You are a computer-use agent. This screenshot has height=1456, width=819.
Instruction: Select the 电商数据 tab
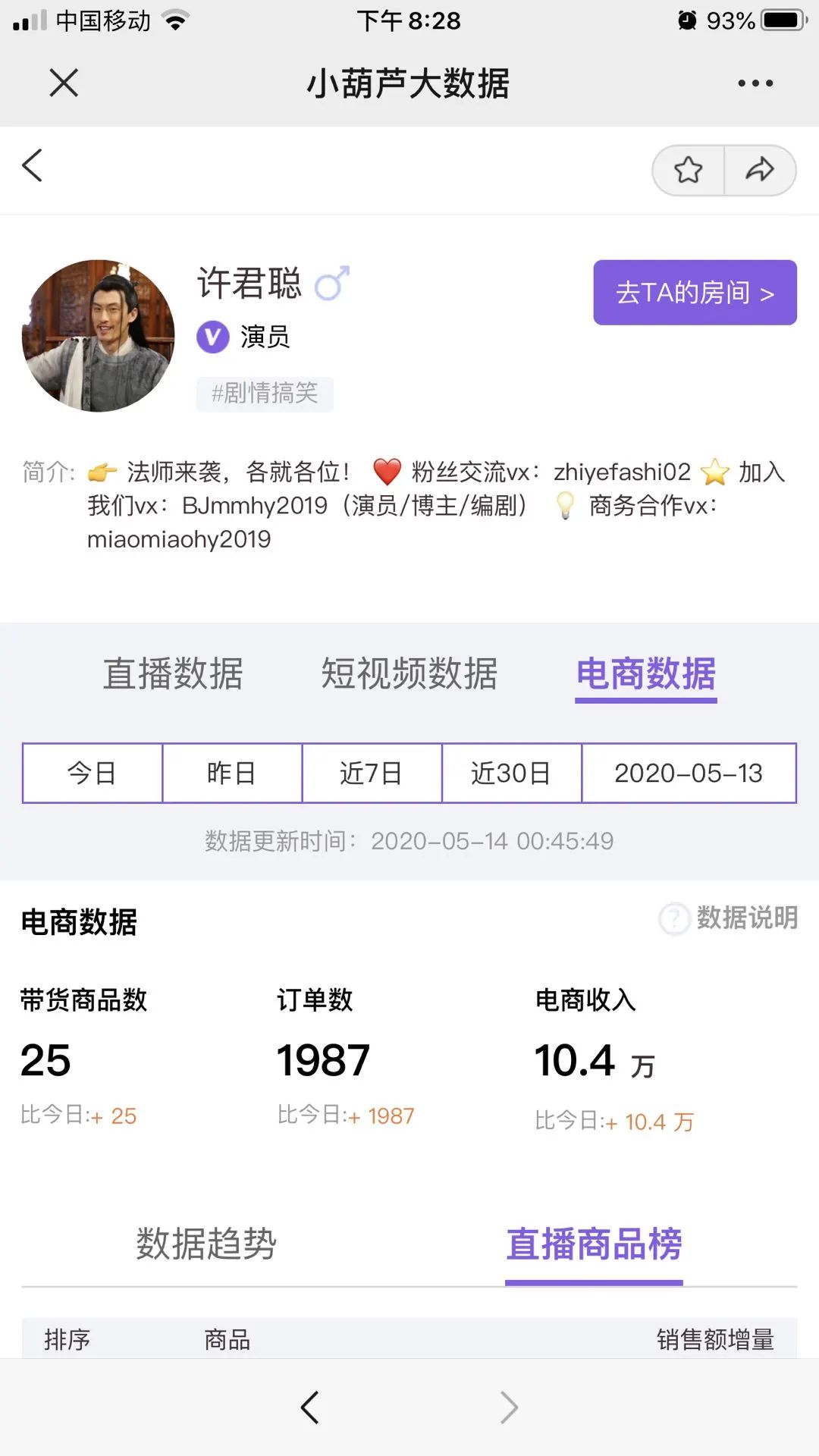pos(646,673)
